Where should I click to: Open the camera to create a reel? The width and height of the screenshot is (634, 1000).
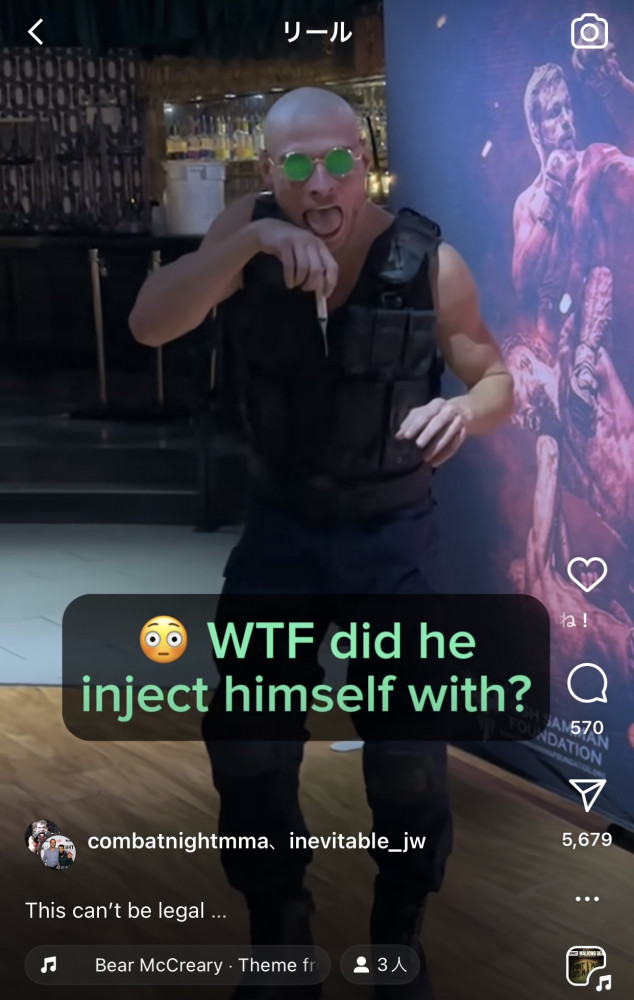click(x=589, y=33)
